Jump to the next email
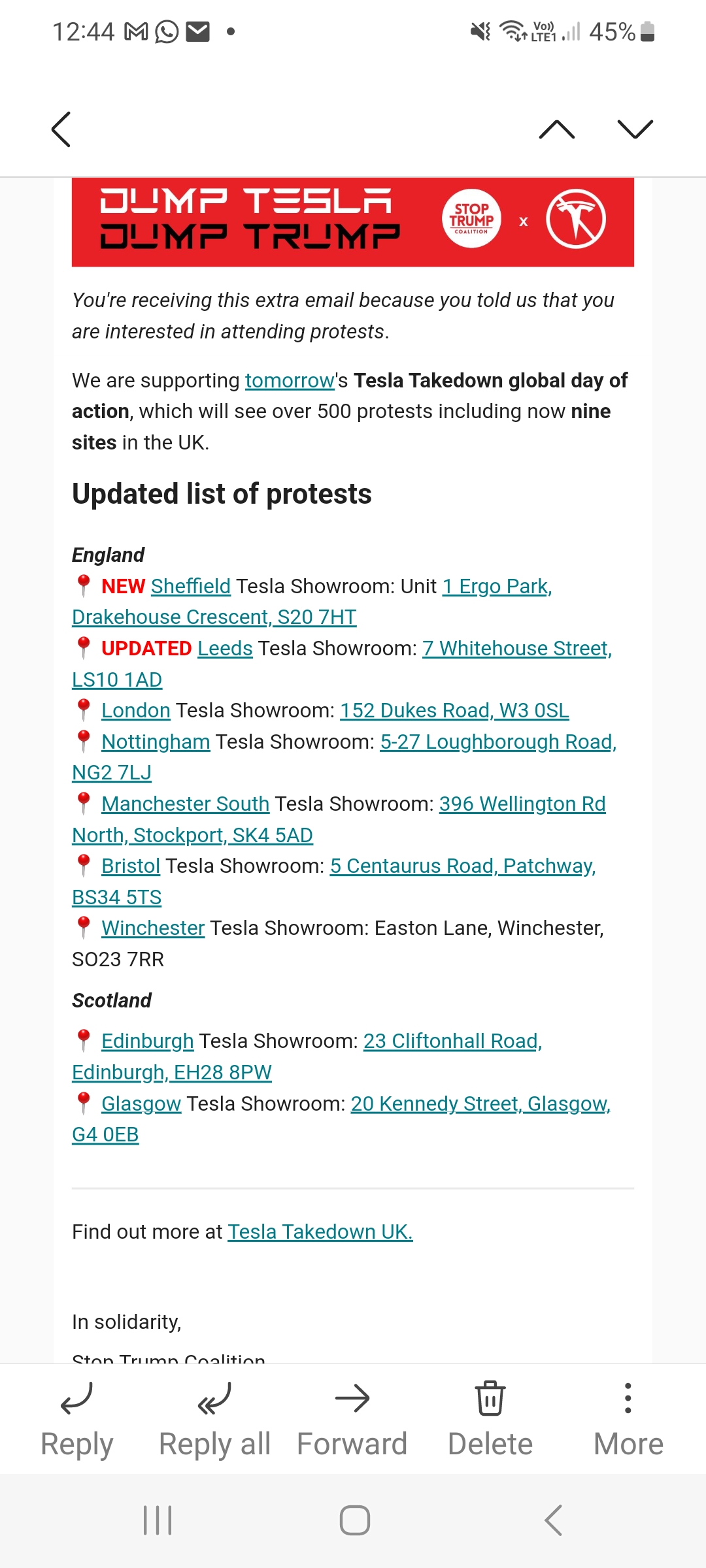The width and height of the screenshot is (706, 1568). pos(635,129)
